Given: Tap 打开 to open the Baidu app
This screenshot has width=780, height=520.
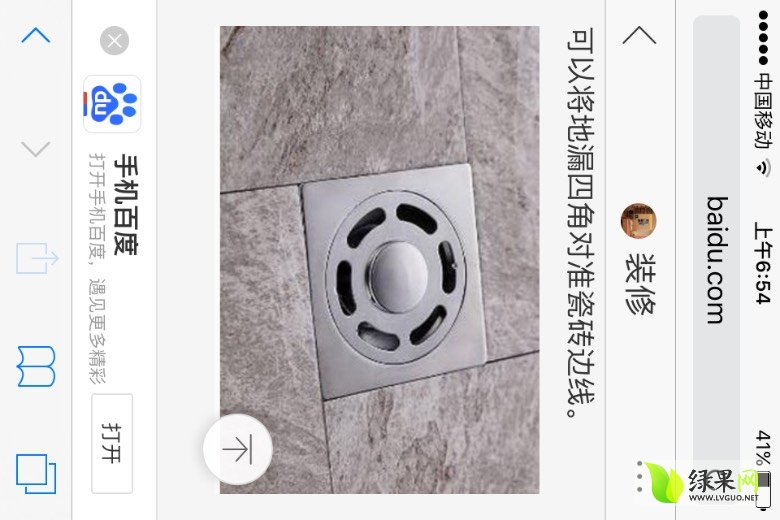Looking at the screenshot, I should [x=112, y=443].
